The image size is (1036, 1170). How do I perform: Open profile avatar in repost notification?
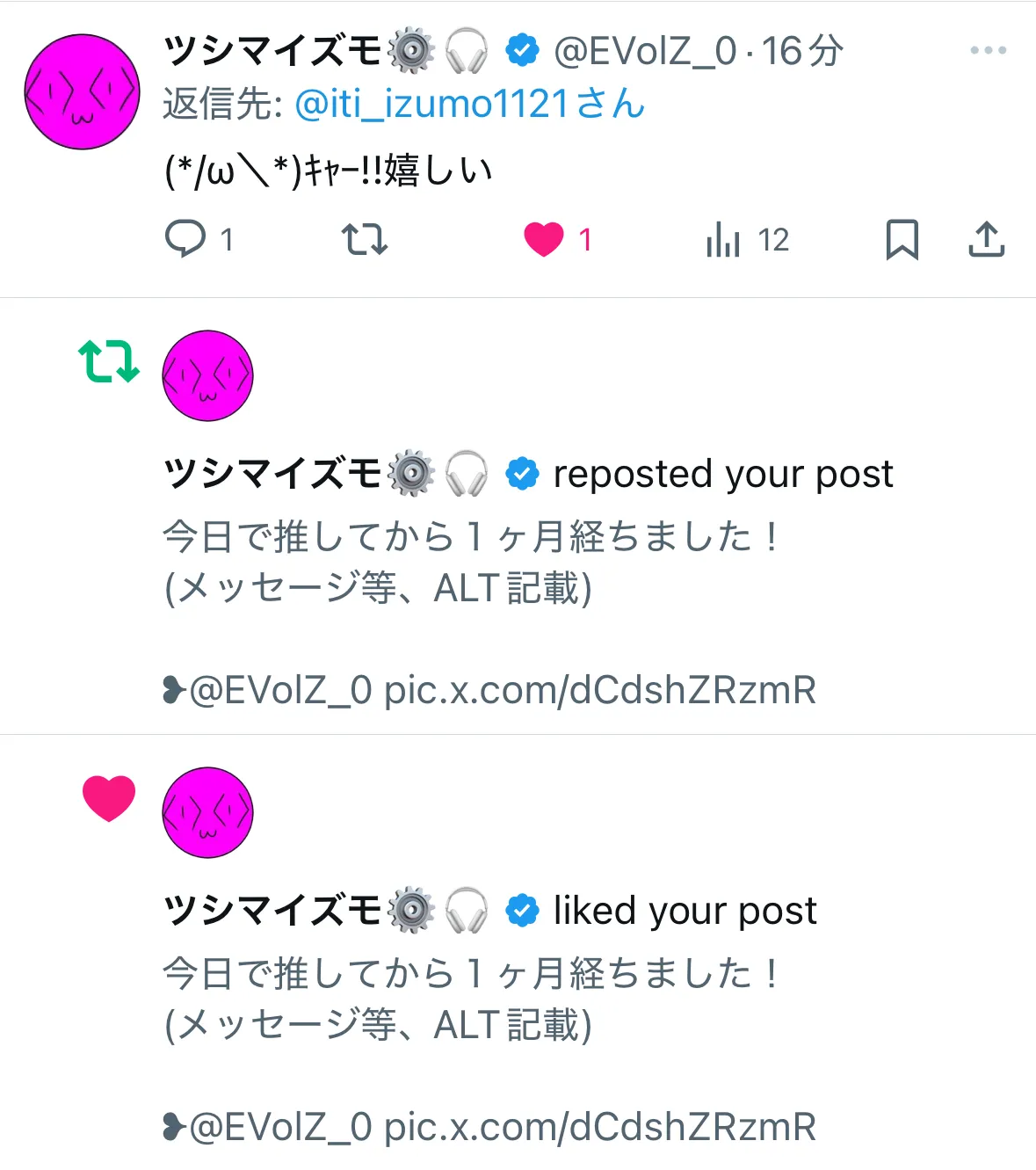(208, 375)
